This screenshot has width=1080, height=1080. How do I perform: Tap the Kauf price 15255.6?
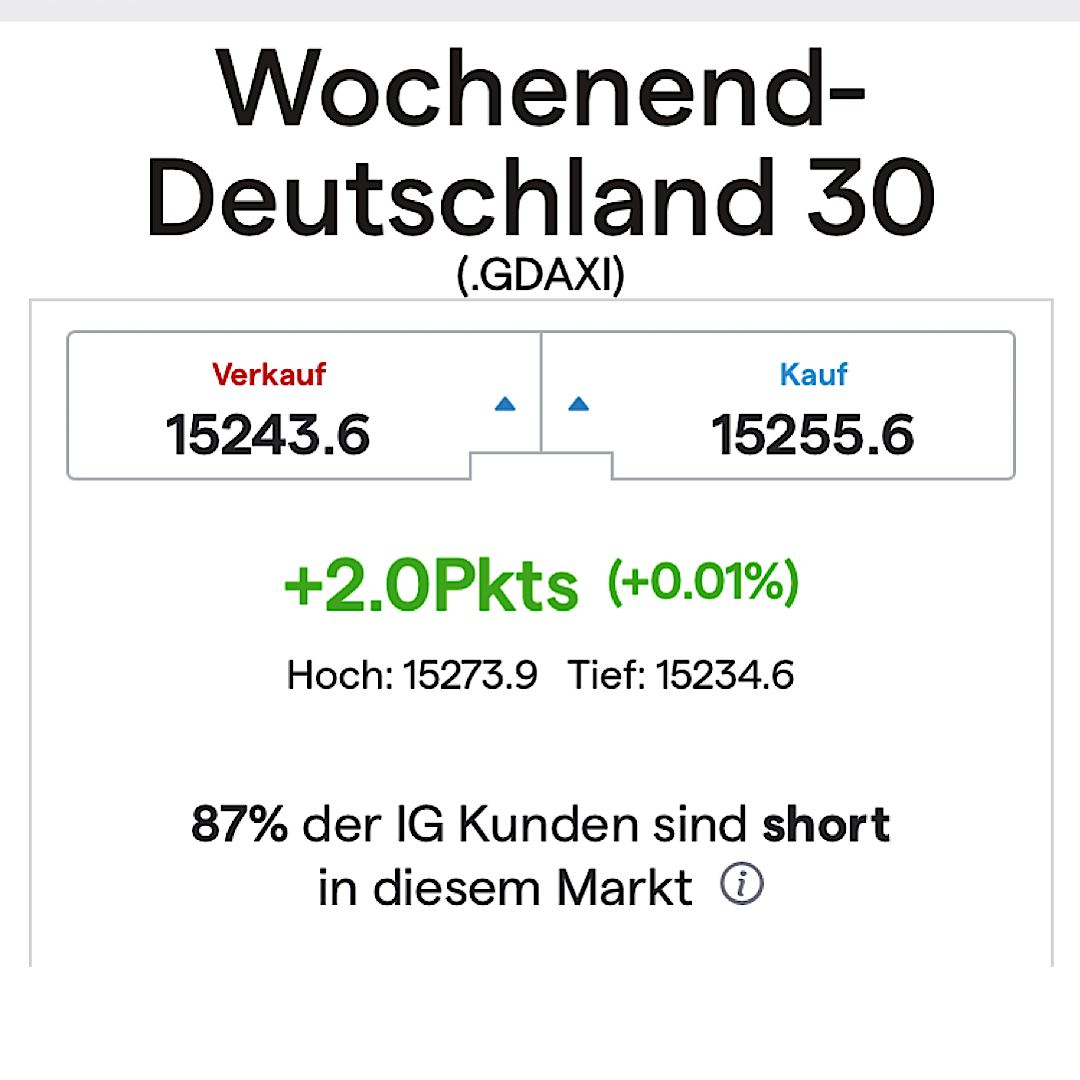[x=812, y=435]
